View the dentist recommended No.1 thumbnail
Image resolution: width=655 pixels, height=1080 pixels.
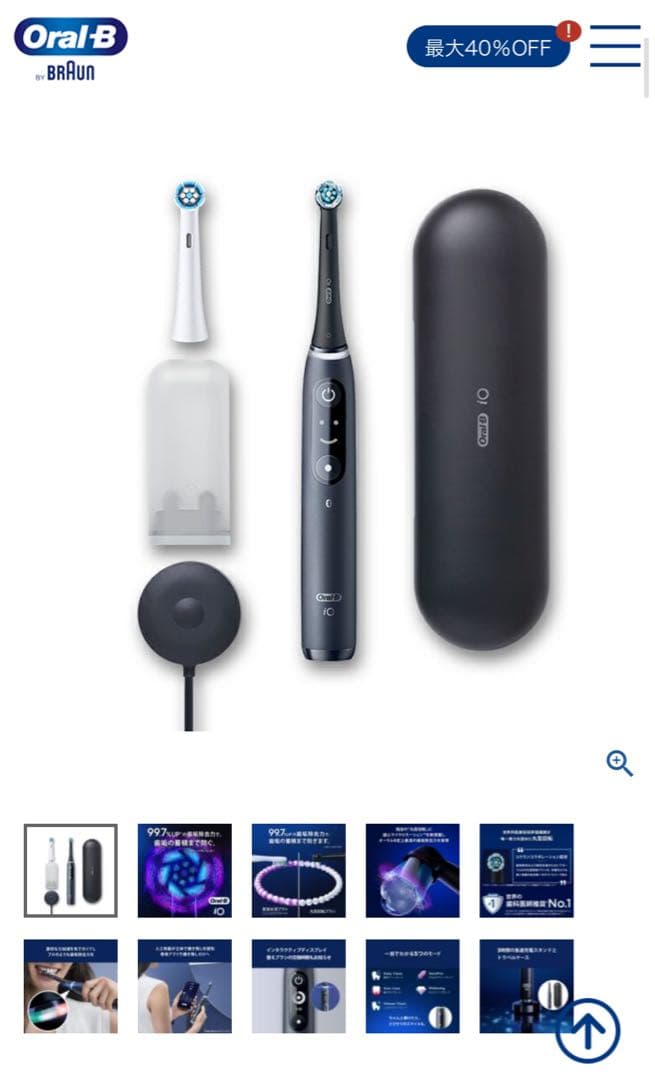(527, 870)
